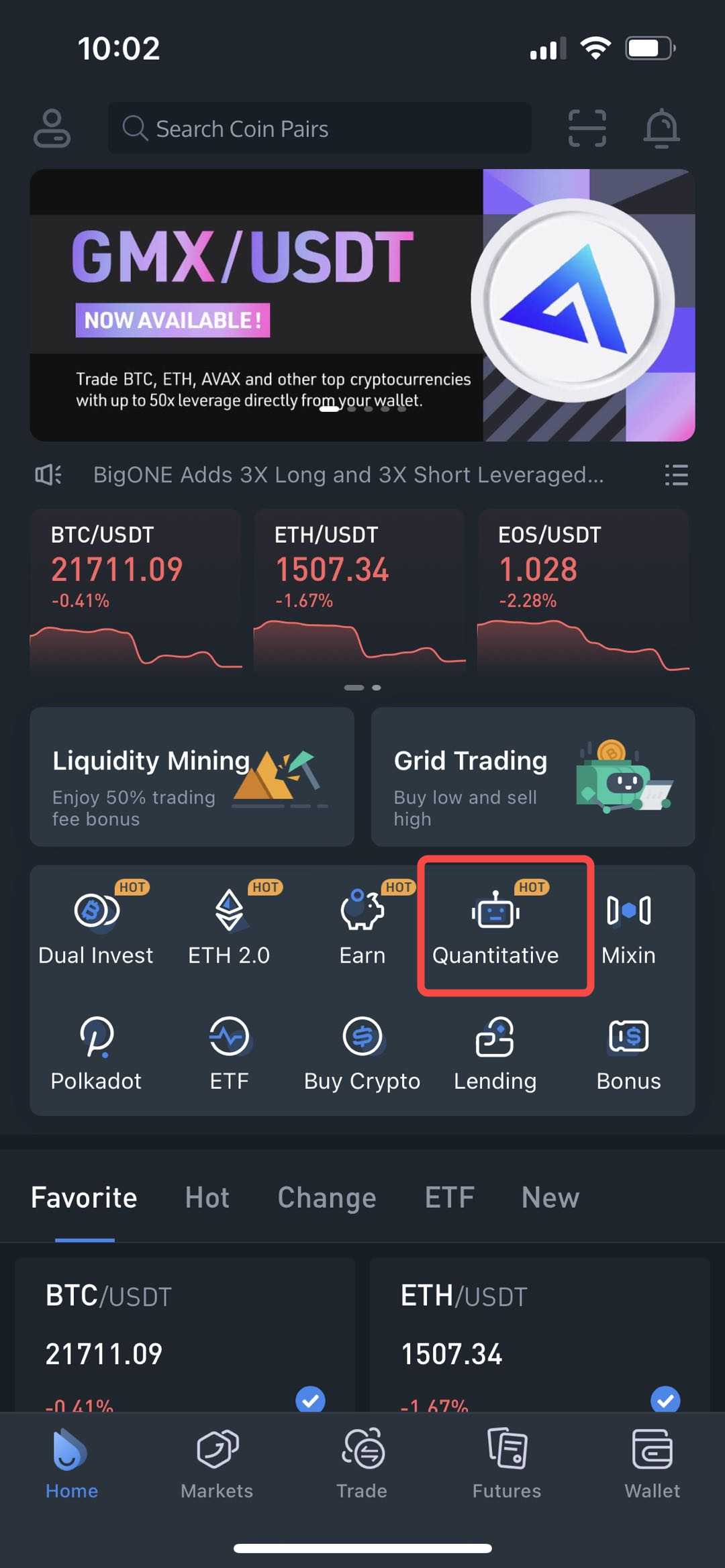Screen dimensions: 725x1568
Task: Tap the Search Coin Pairs field
Action: 320,128
